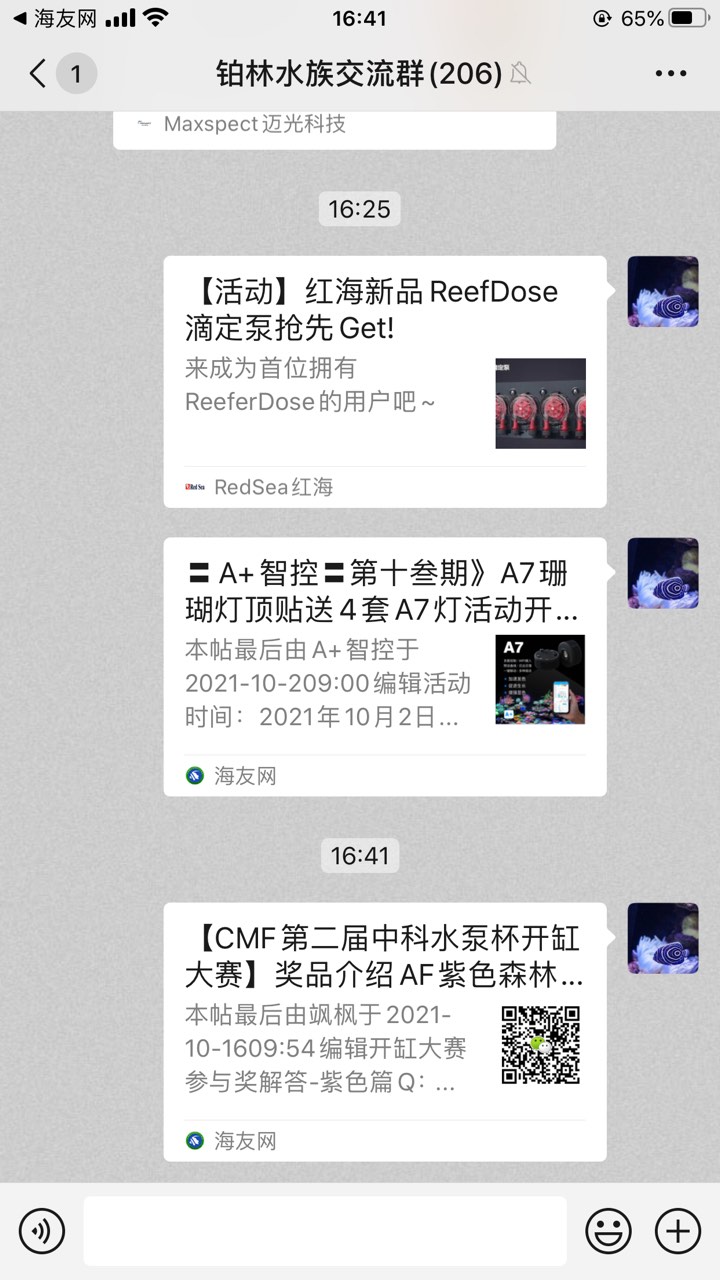Open the group chat overflow menu
720x1280 pixels.
pos(670,73)
